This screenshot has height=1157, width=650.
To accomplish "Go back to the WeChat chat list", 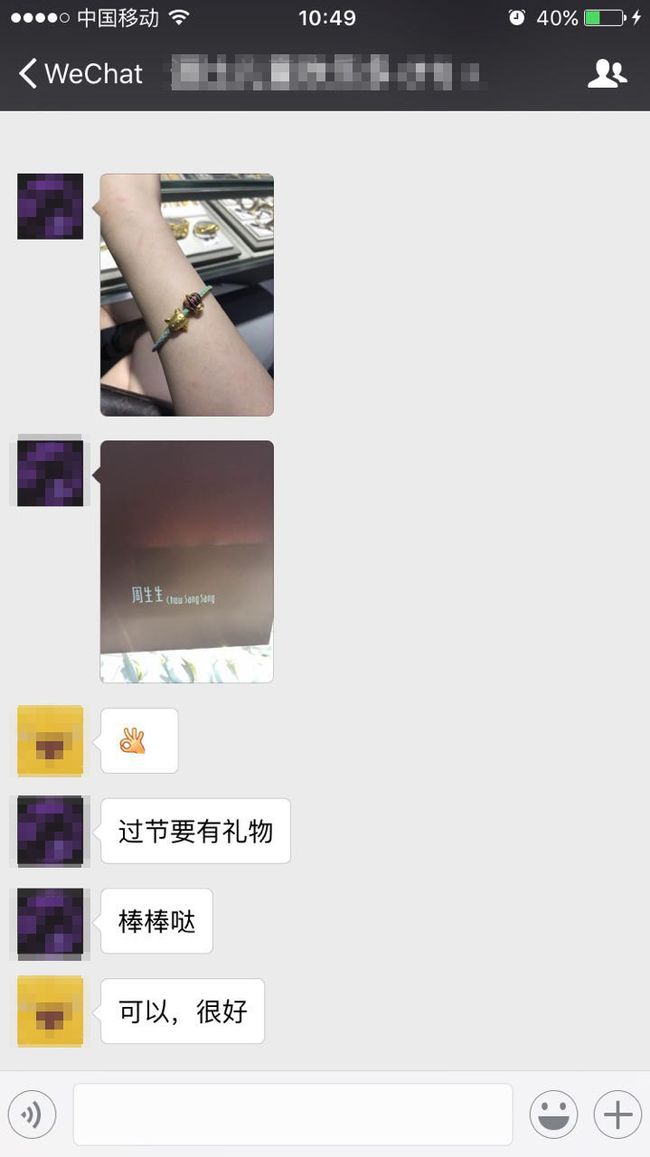I will tap(80, 74).
